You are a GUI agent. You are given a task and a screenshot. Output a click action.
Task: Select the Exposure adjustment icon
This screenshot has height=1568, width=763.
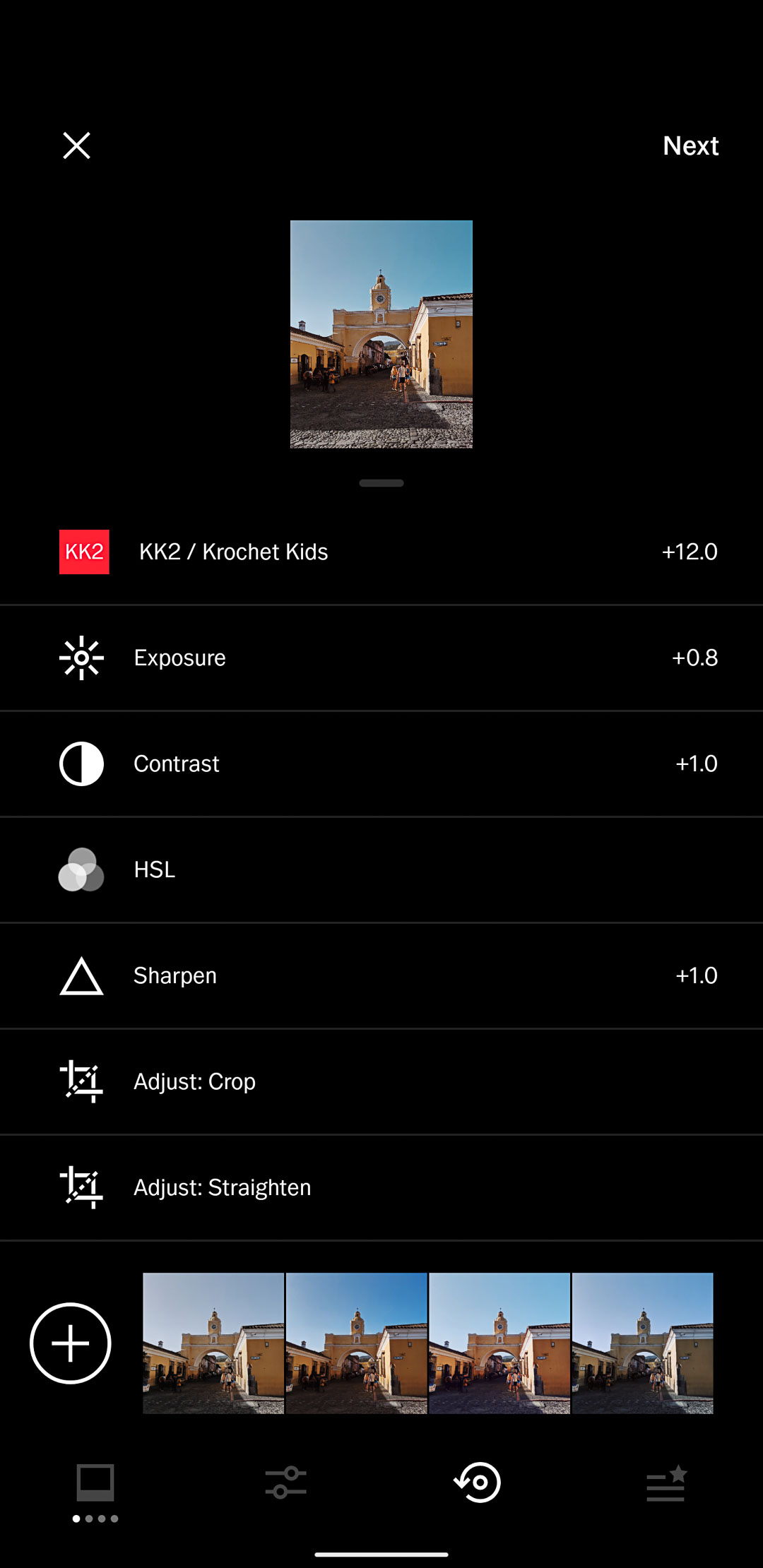tap(81, 657)
